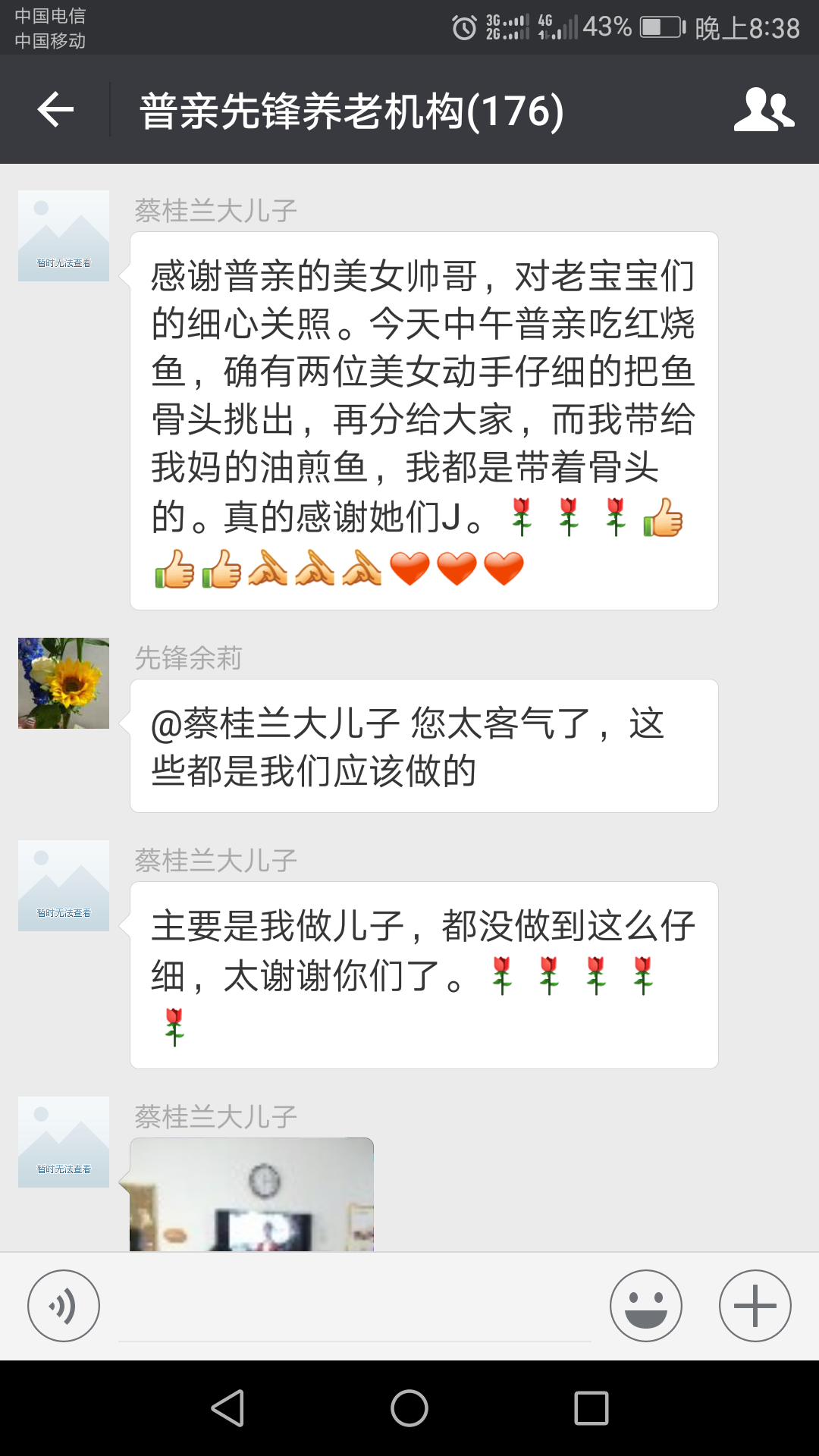Screen dimensions: 819x1456
Task: Open the emoji picker
Action: click(645, 1306)
